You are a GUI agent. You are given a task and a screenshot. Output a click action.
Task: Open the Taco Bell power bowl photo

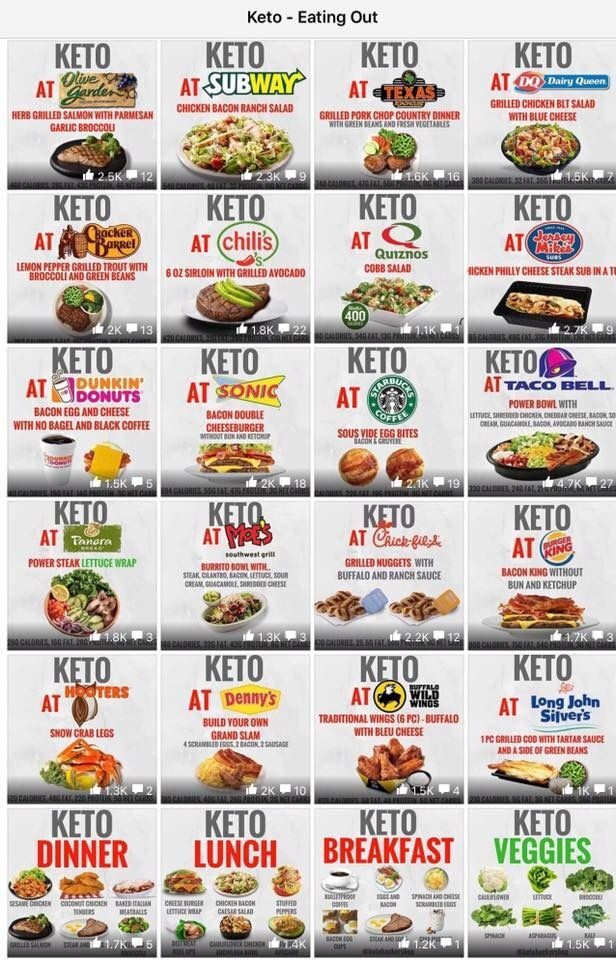coord(542,421)
